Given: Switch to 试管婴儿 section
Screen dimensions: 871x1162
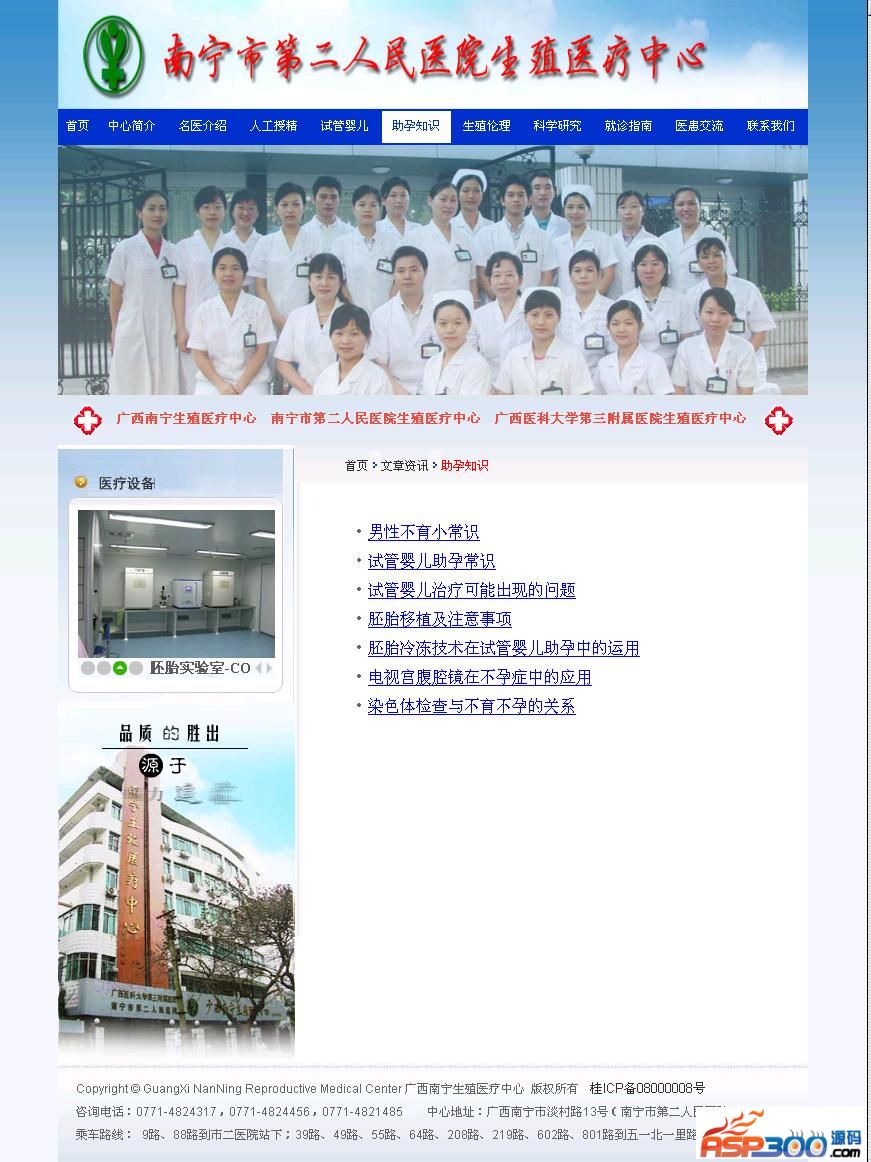Looking at the screenshot, I should [x=345, y=126].
